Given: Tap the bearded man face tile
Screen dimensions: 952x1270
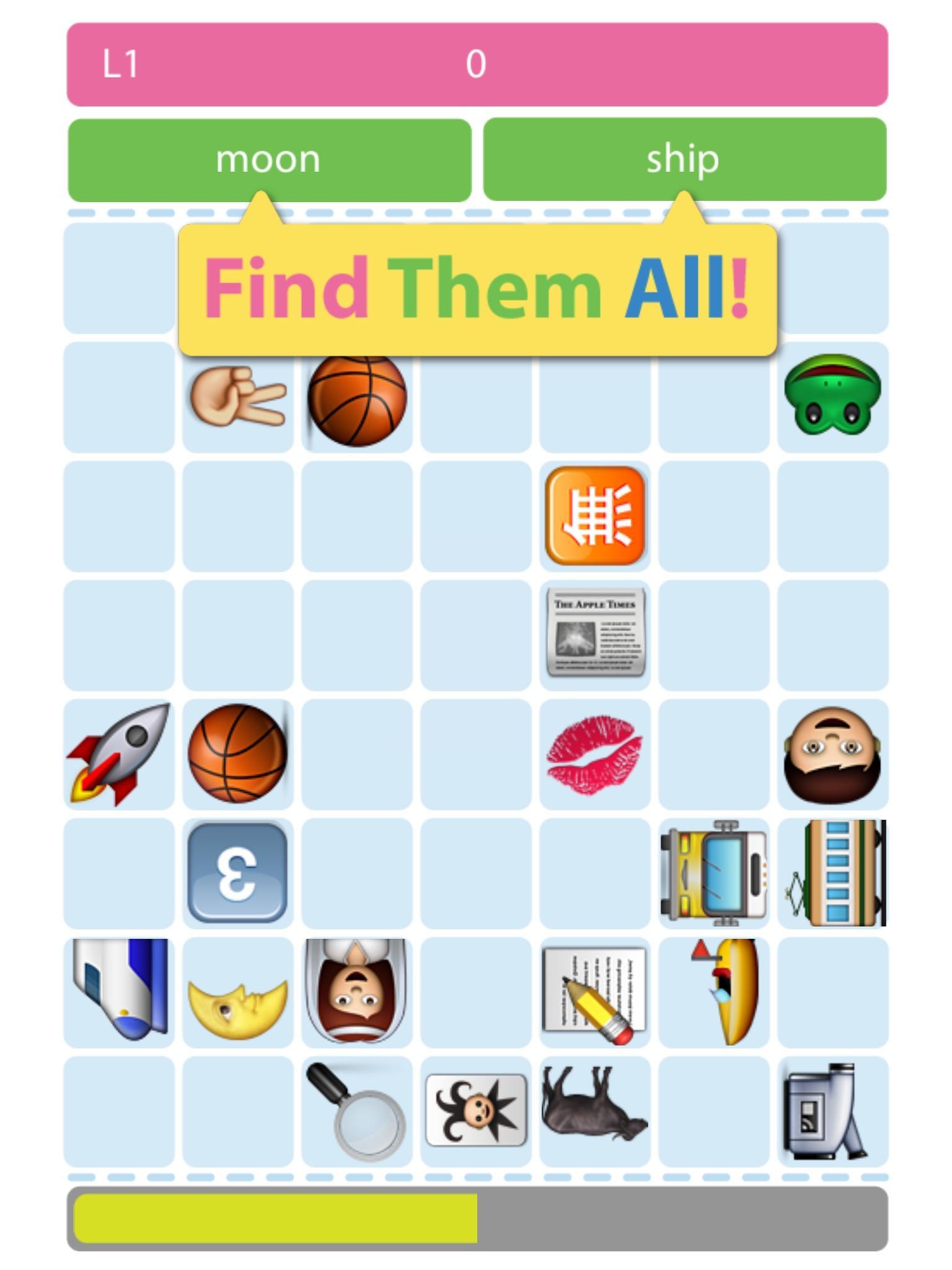Looking at the screenshot, I should 832,755.
